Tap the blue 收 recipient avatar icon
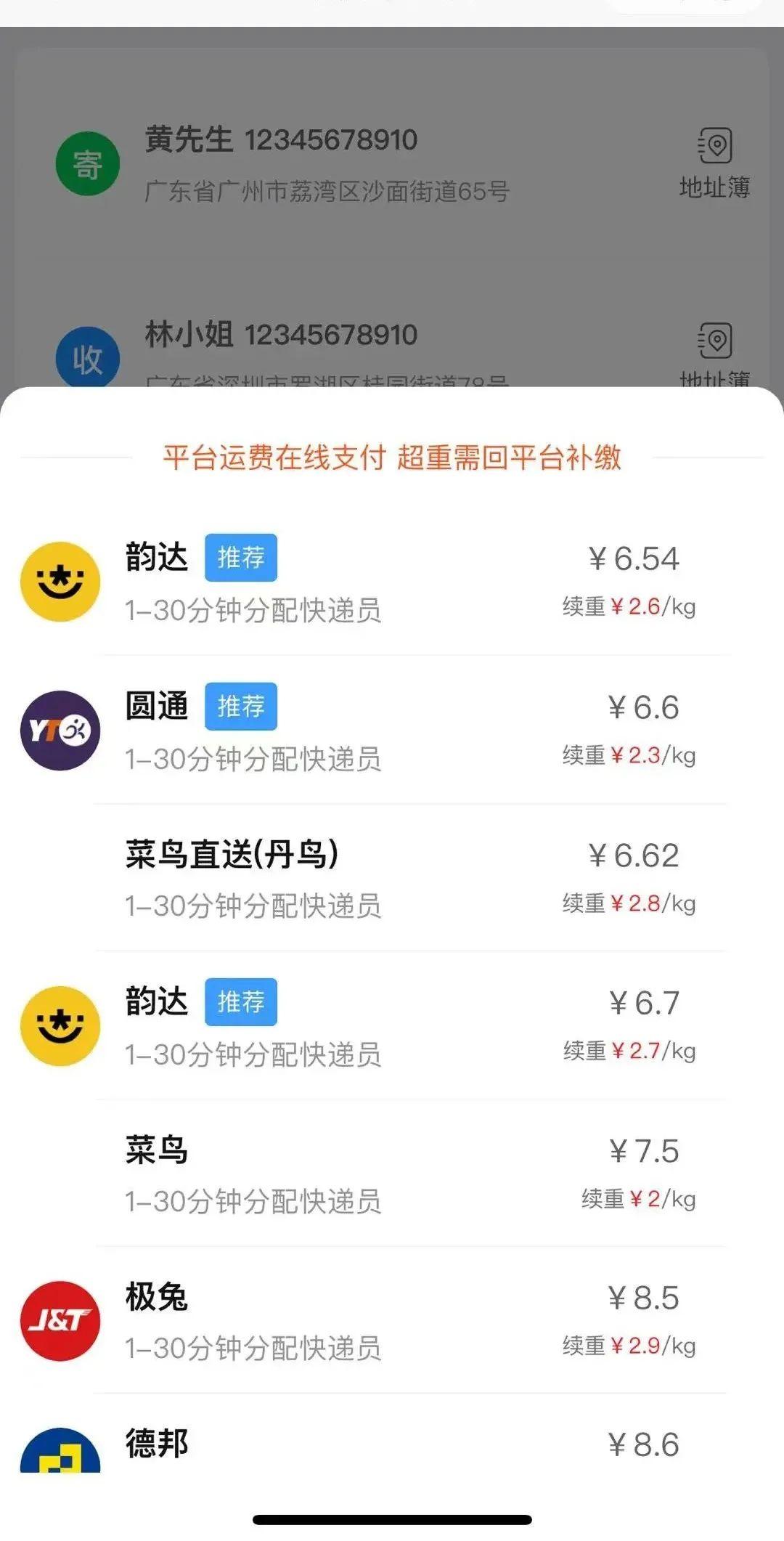This screenshot has height=1541, width=784. pyautogui.click(x=87, y=359)
